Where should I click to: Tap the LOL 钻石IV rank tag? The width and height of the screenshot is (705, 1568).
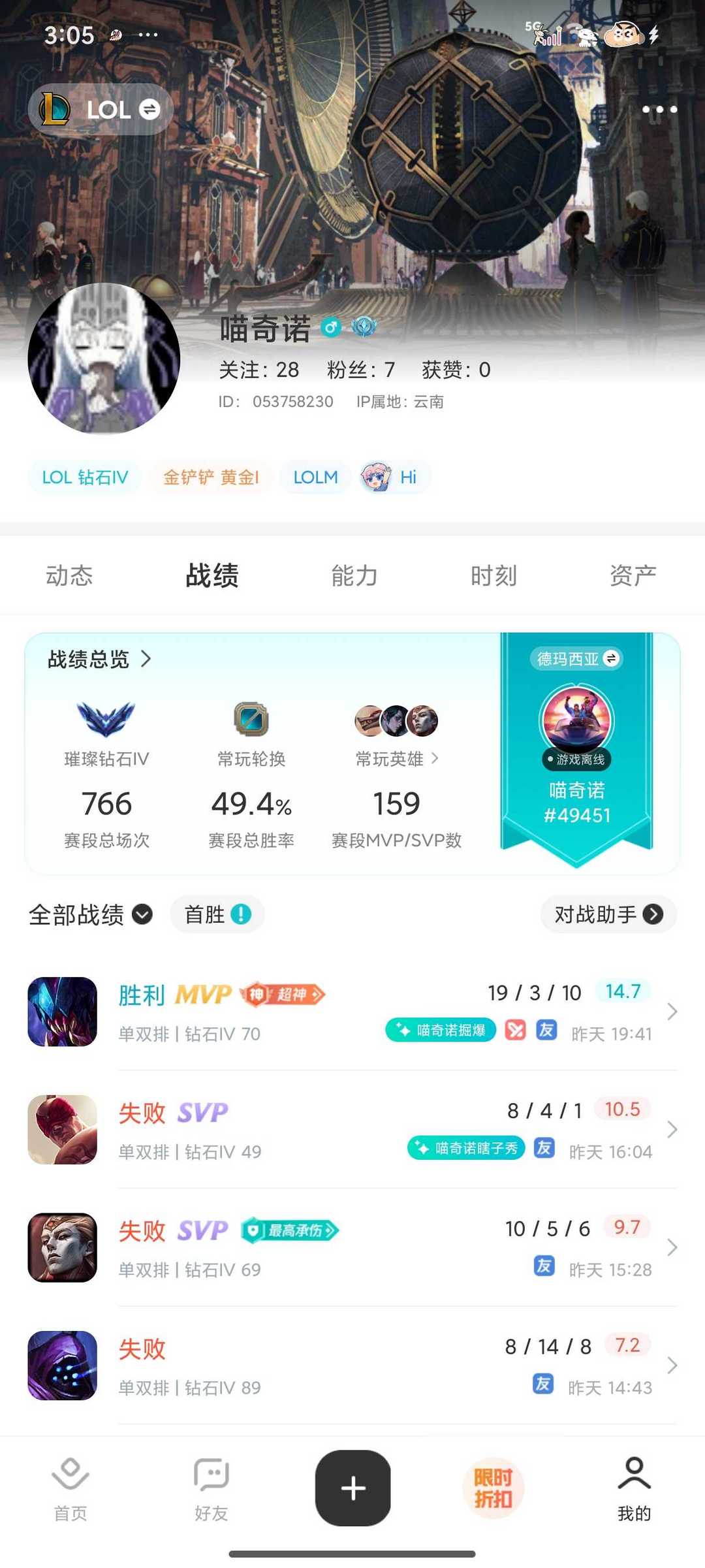(85, 477)
